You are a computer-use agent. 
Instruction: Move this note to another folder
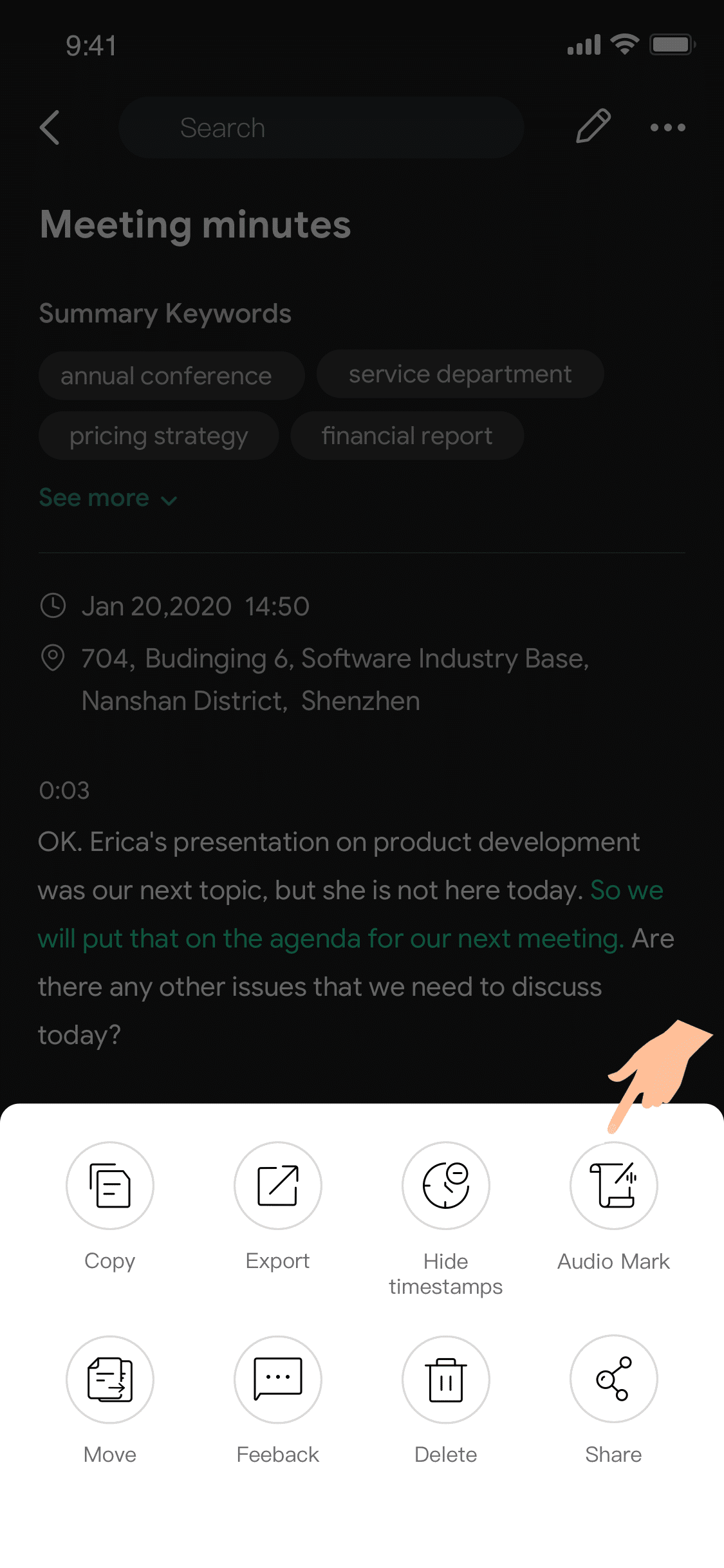click(x=110, y=1379)
